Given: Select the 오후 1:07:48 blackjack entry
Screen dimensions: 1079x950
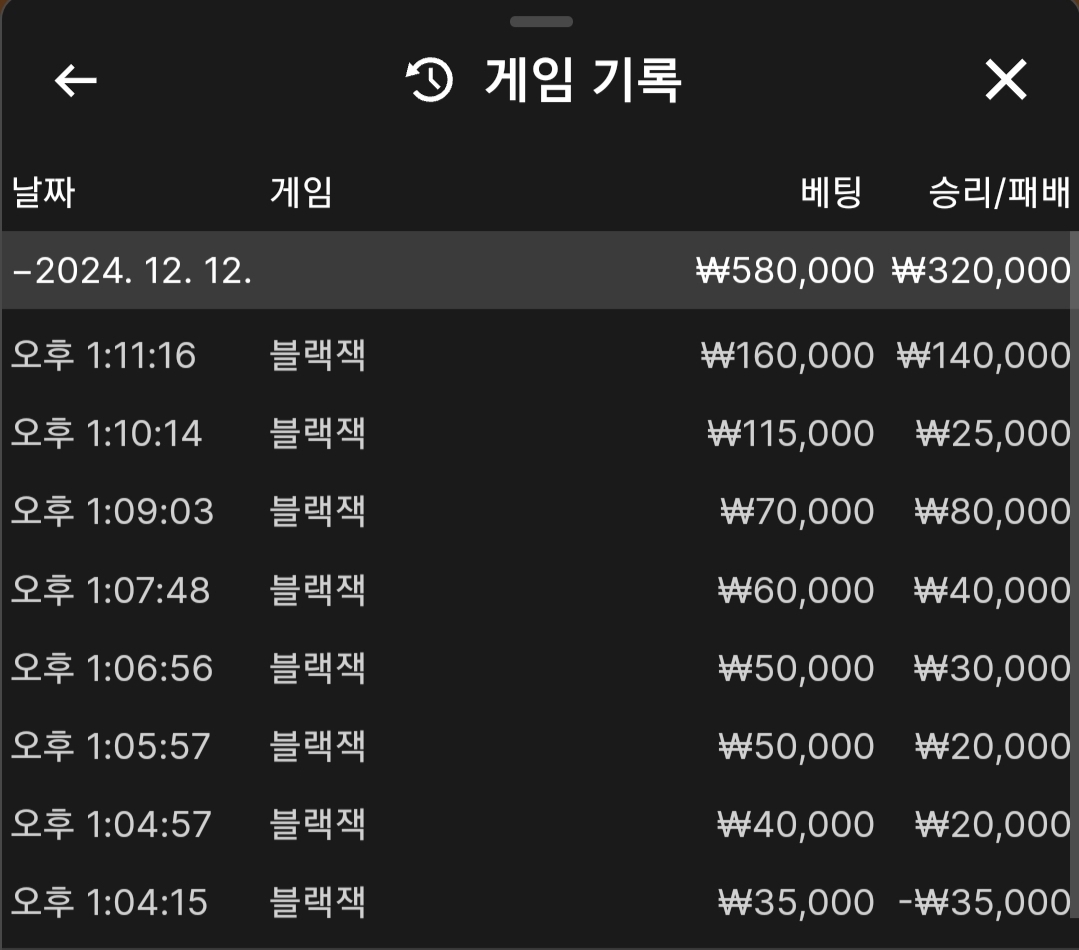Looking at the screenshot, I should click(x=540, y=589).
